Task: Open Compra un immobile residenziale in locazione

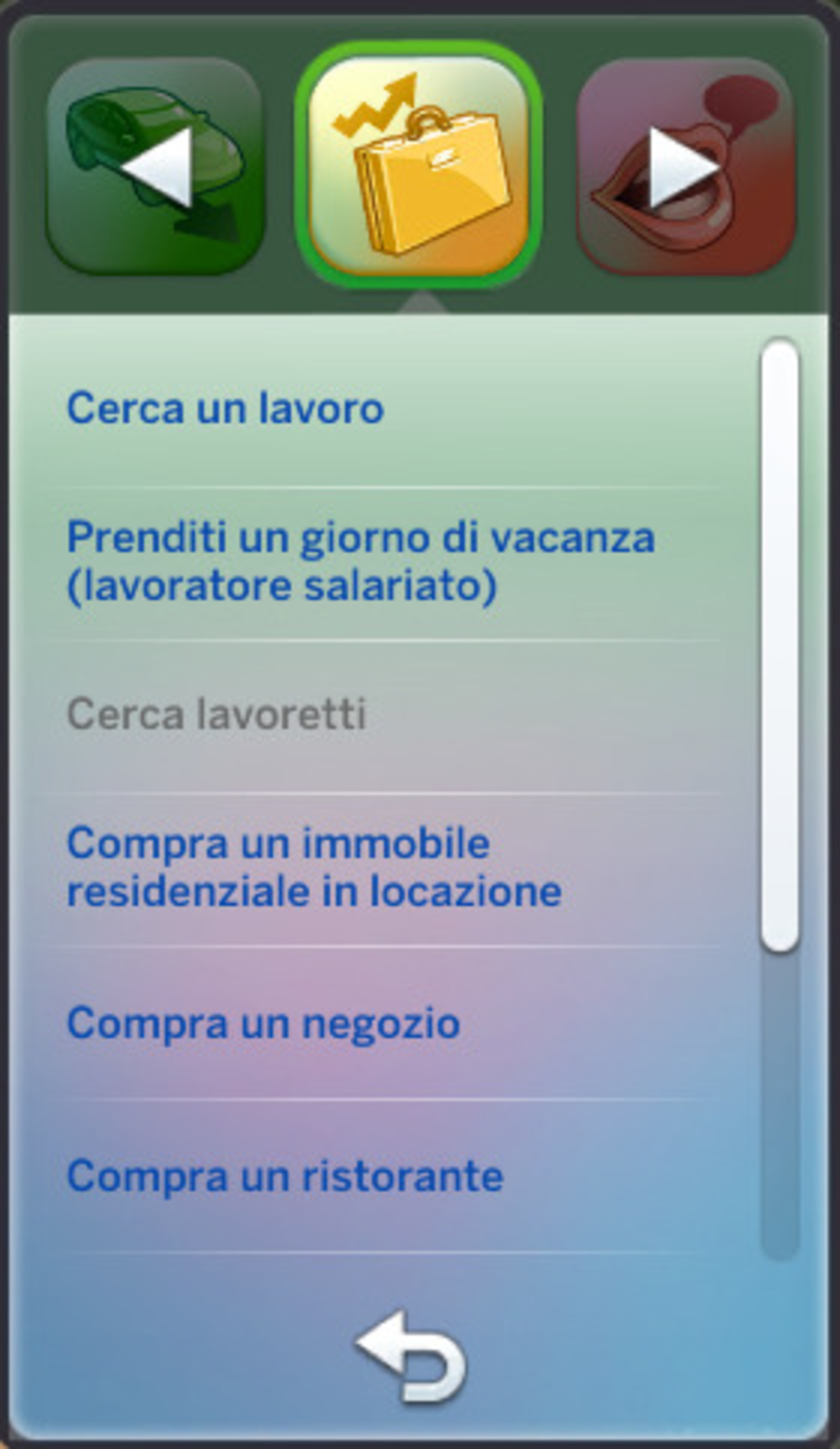Action: pos(384,869)
